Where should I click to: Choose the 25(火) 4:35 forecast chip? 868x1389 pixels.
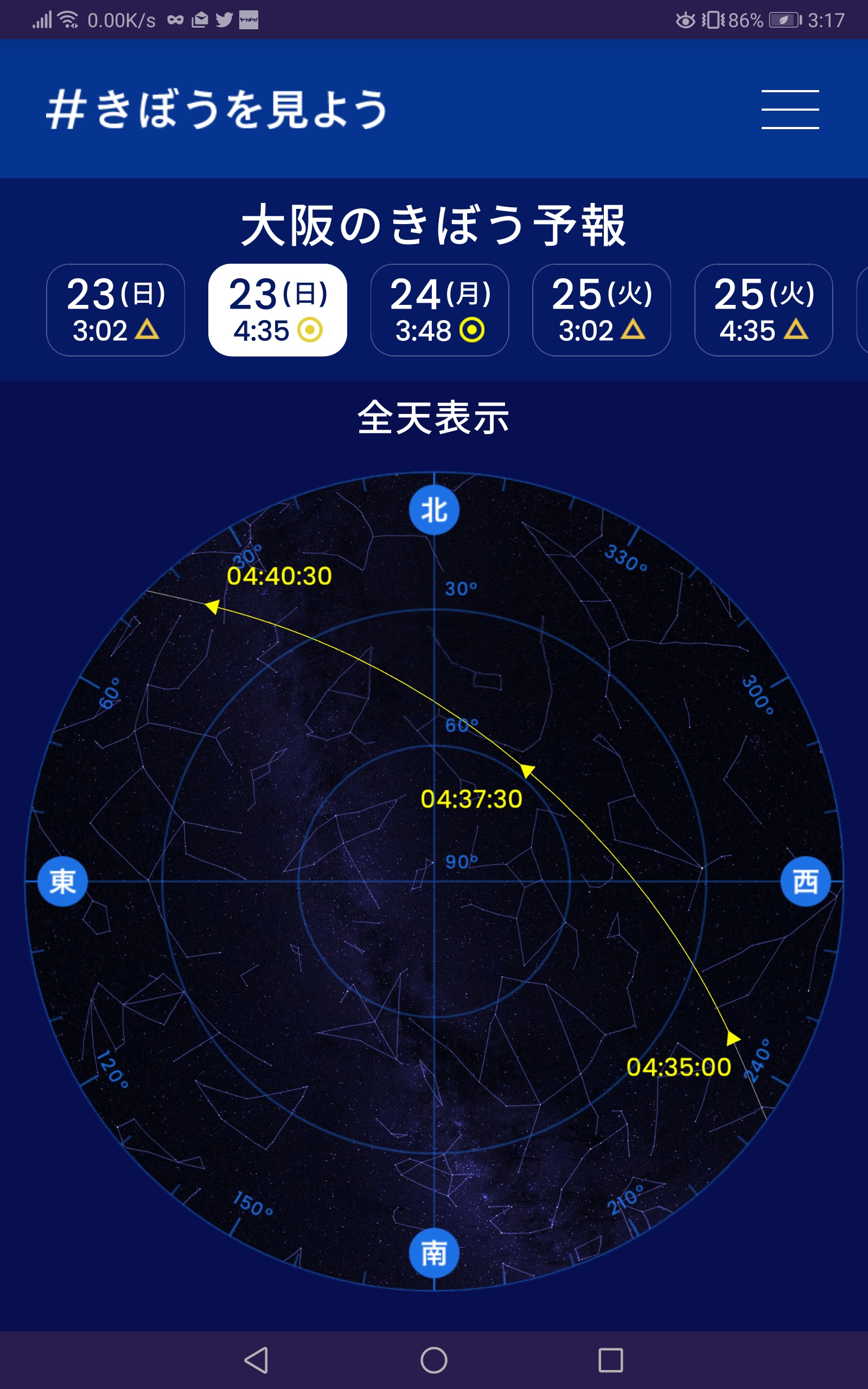pyautogui.click(x=763, y=310)
